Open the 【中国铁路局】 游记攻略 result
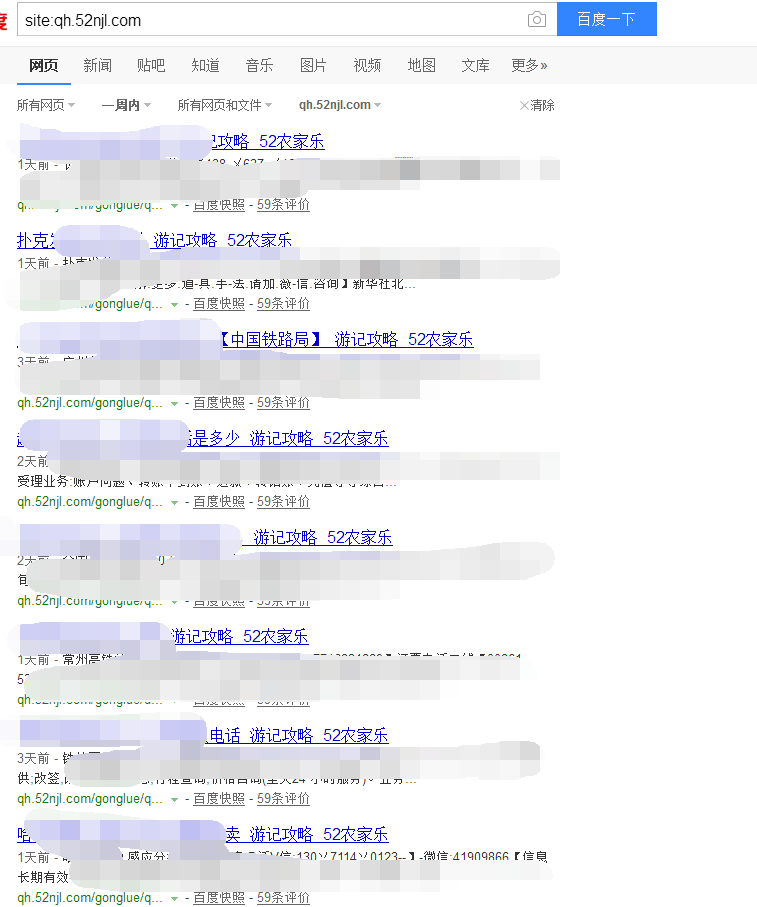This screenshot has height=907, width=757. (x=345, y=340)
